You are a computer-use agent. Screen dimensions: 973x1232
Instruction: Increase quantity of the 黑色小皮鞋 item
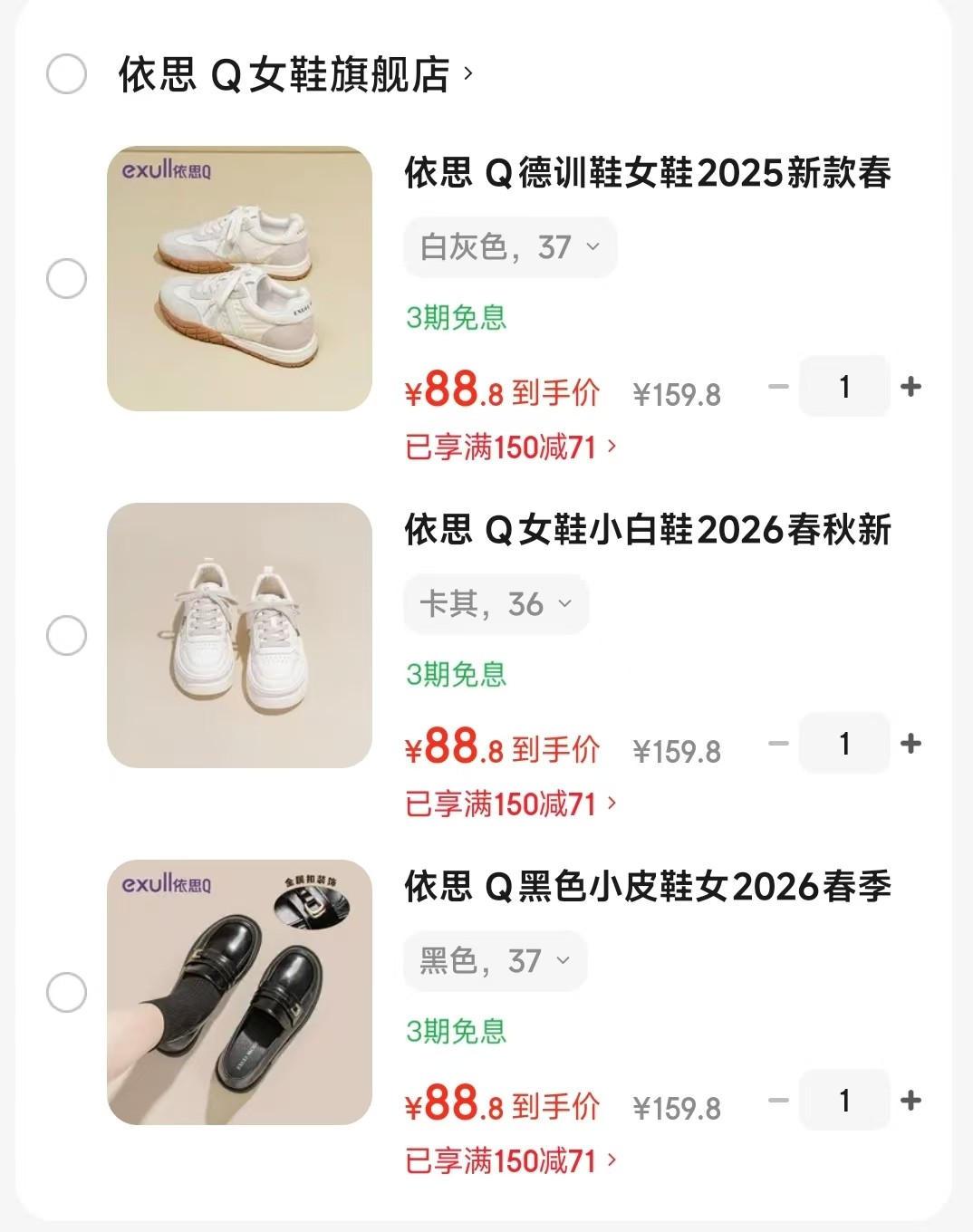pyautogui.click(x=910, y=1101)
